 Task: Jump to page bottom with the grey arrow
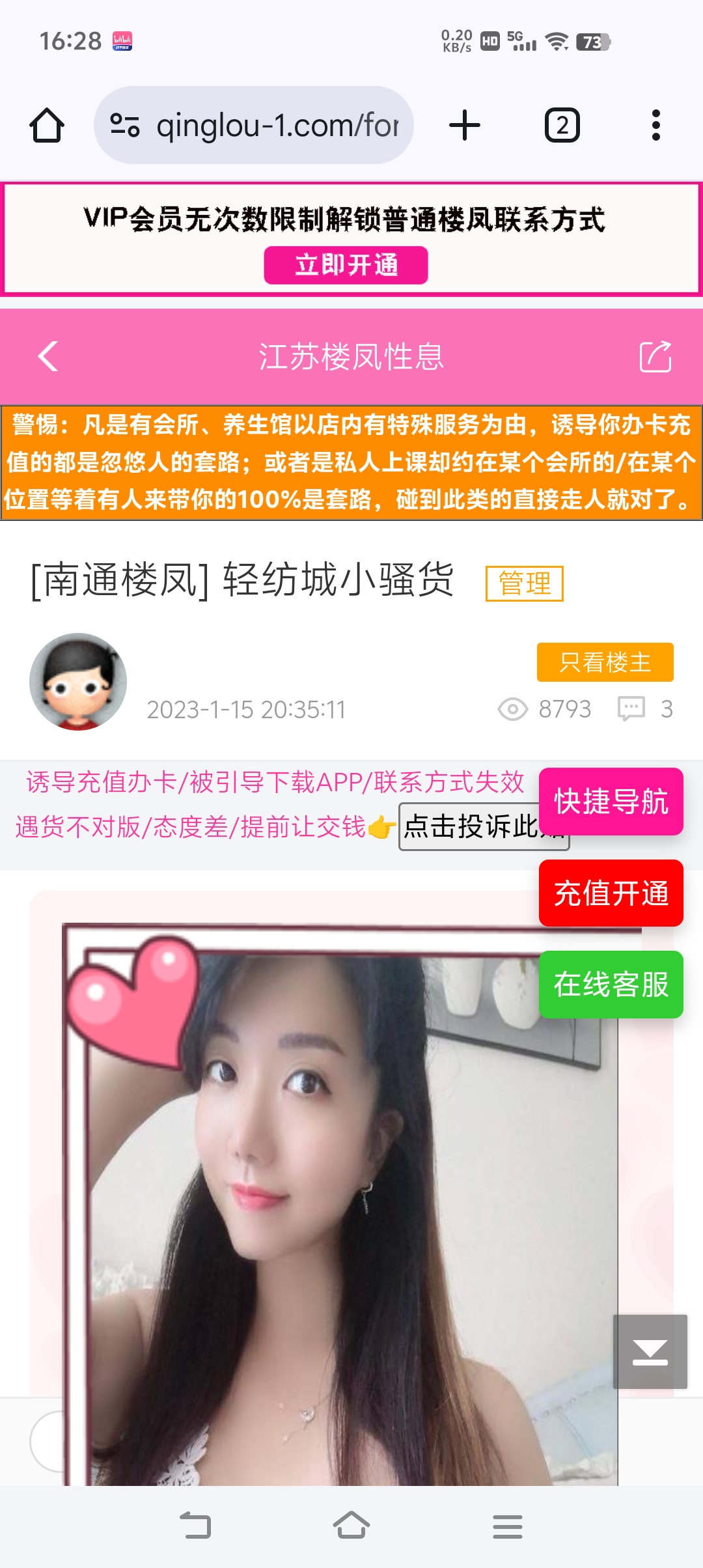pyautogui.click(x=650, y=1351)
